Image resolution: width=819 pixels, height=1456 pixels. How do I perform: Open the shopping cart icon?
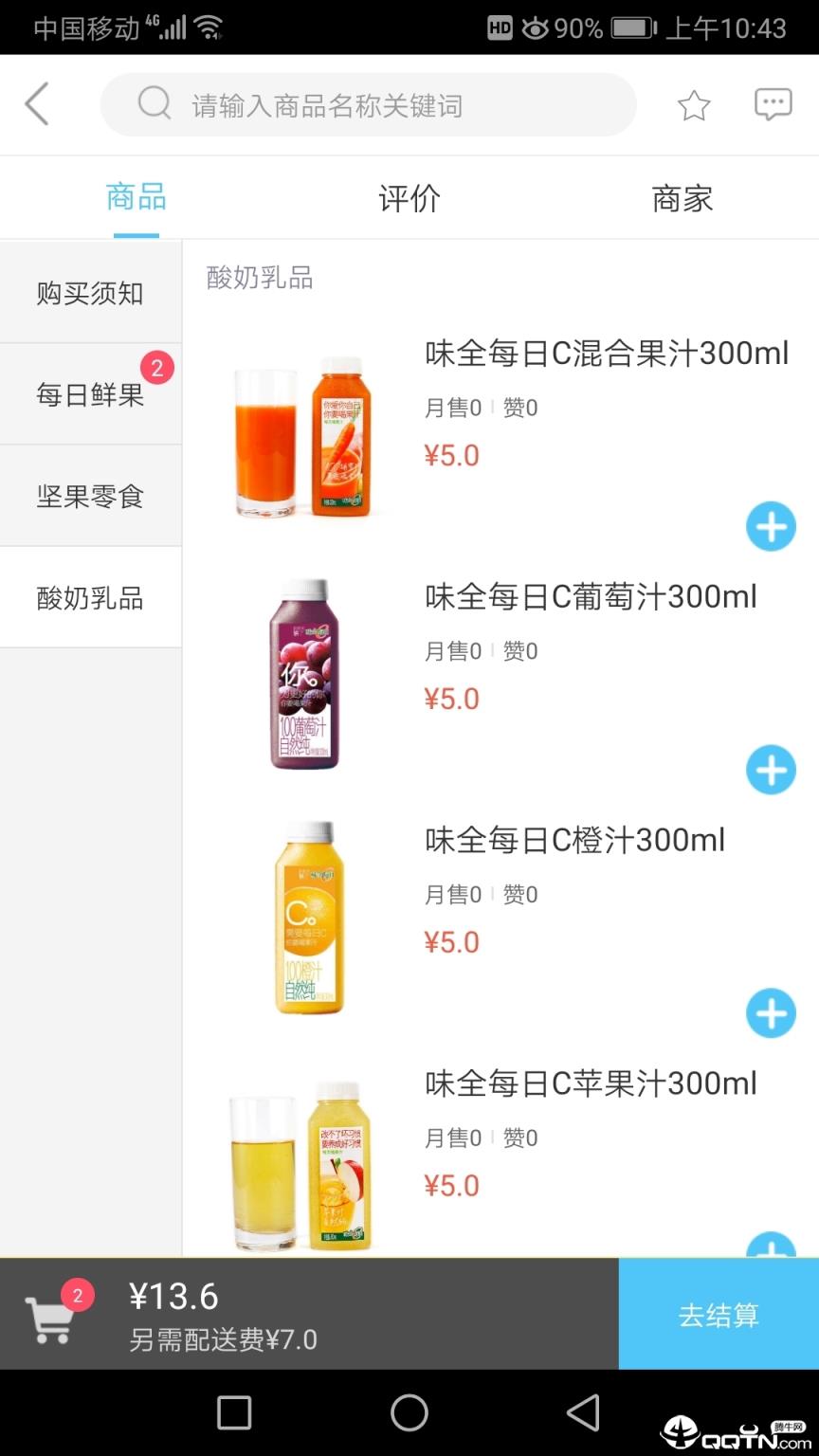(x=52, y=1318)
